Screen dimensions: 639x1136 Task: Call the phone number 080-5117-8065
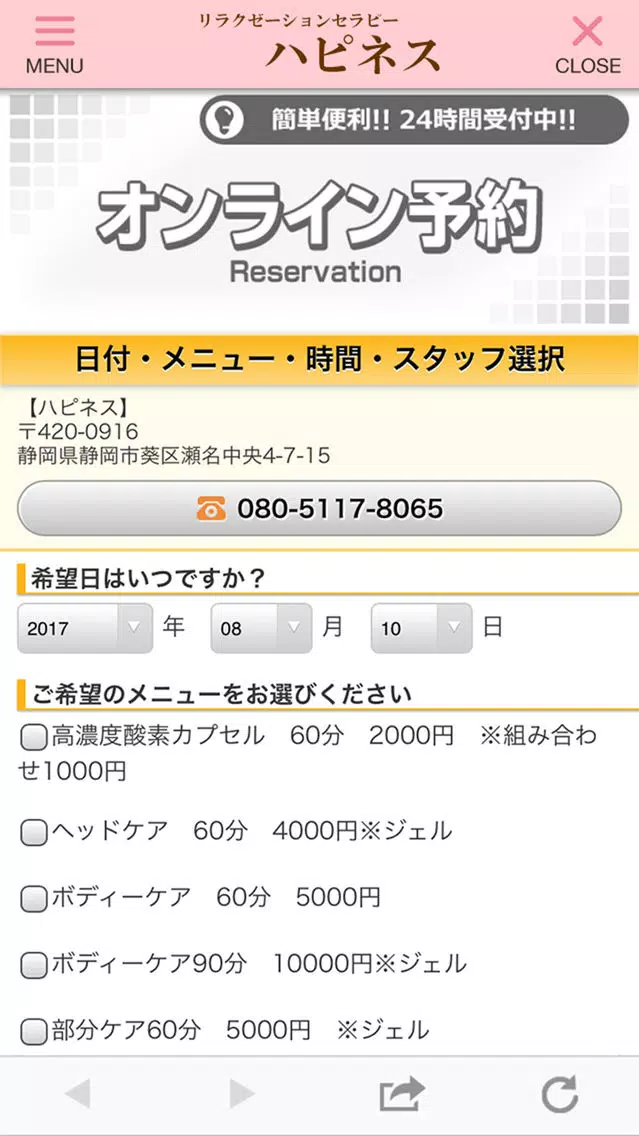tap(320, 509)
